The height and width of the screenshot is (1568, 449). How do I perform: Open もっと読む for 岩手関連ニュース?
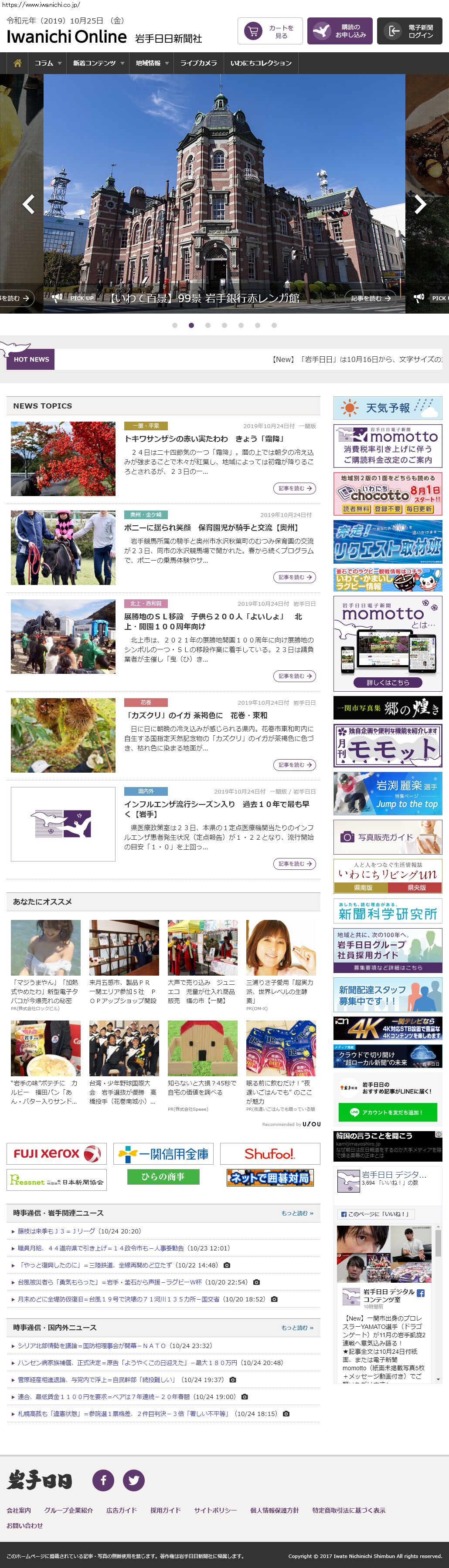(x=297, y=1213)
